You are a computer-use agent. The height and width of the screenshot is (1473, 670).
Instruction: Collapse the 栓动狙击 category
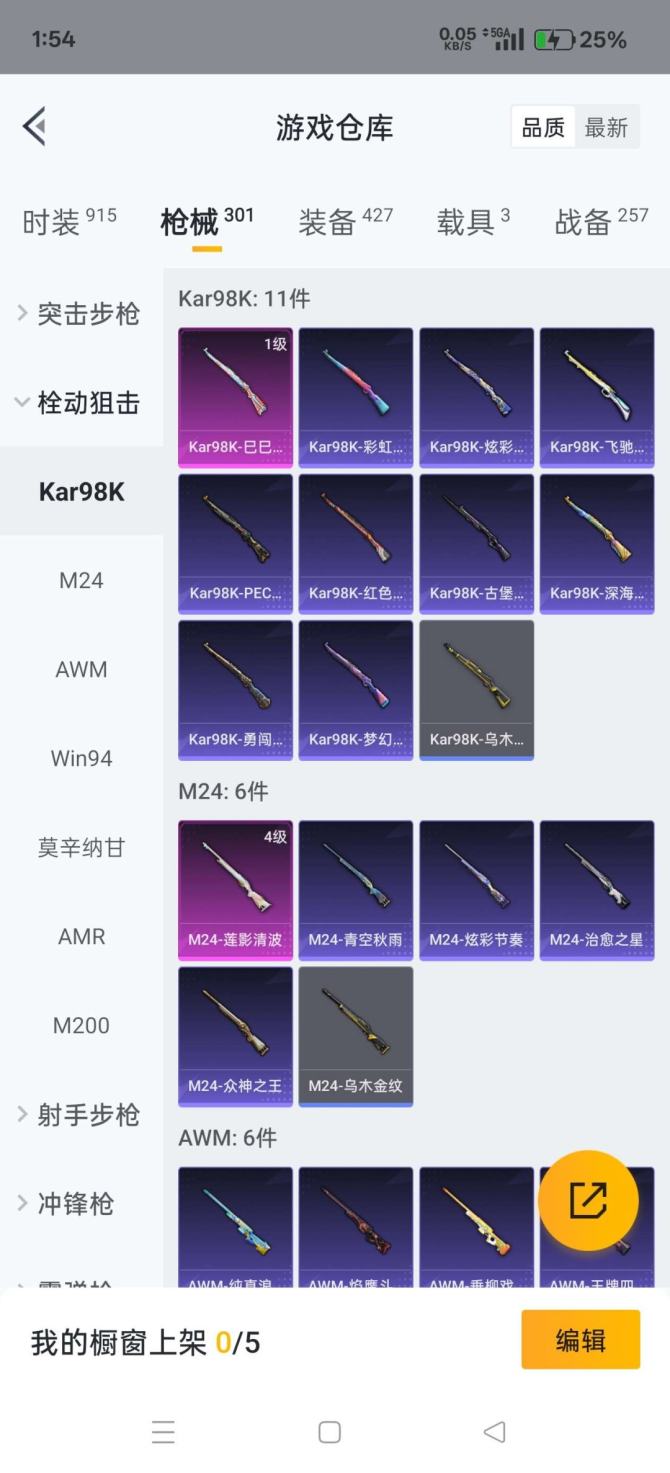coord(80,403)
